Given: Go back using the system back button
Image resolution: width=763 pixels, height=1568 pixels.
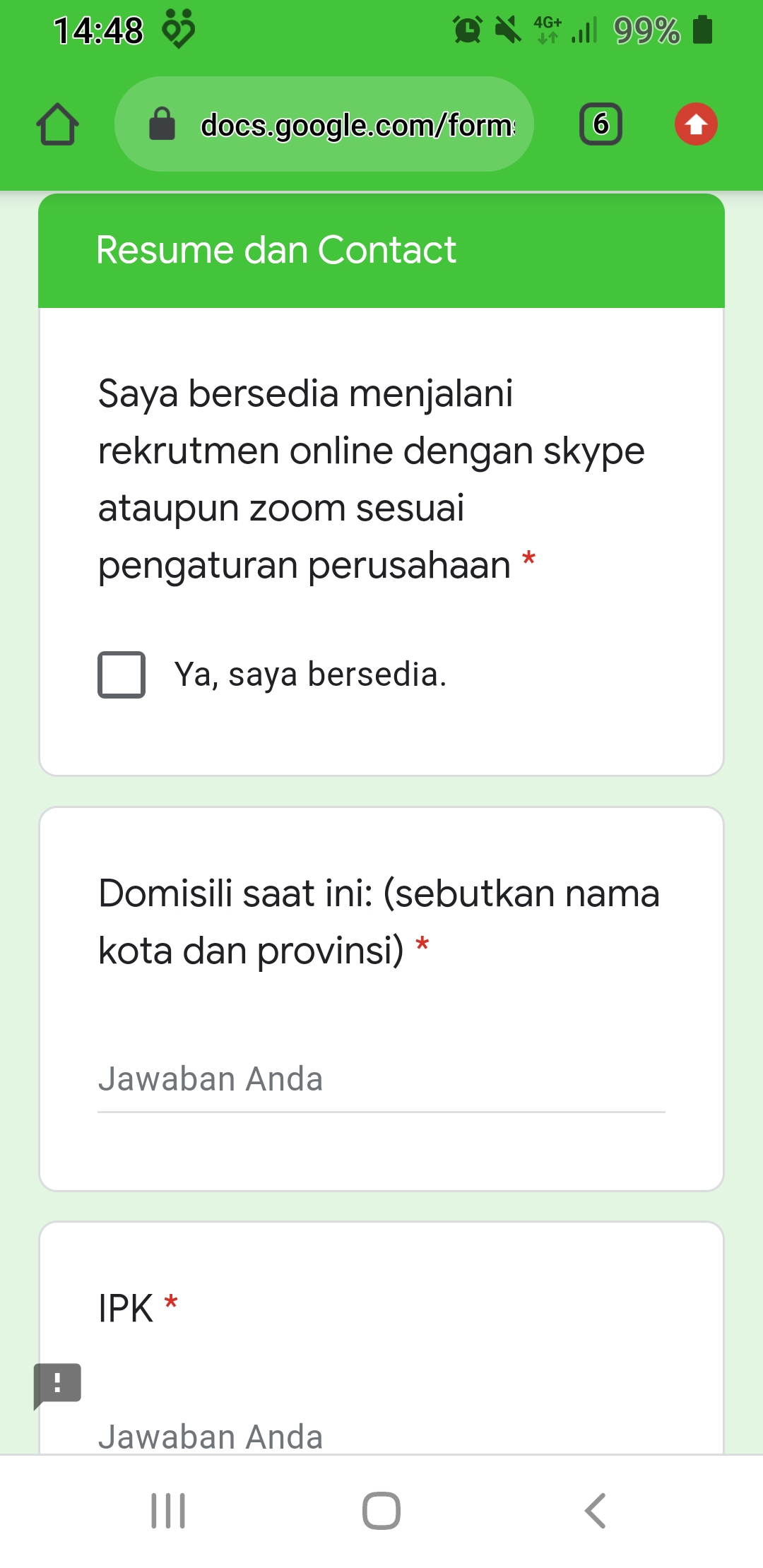Looking at the screenshot, I should 595,1511.
